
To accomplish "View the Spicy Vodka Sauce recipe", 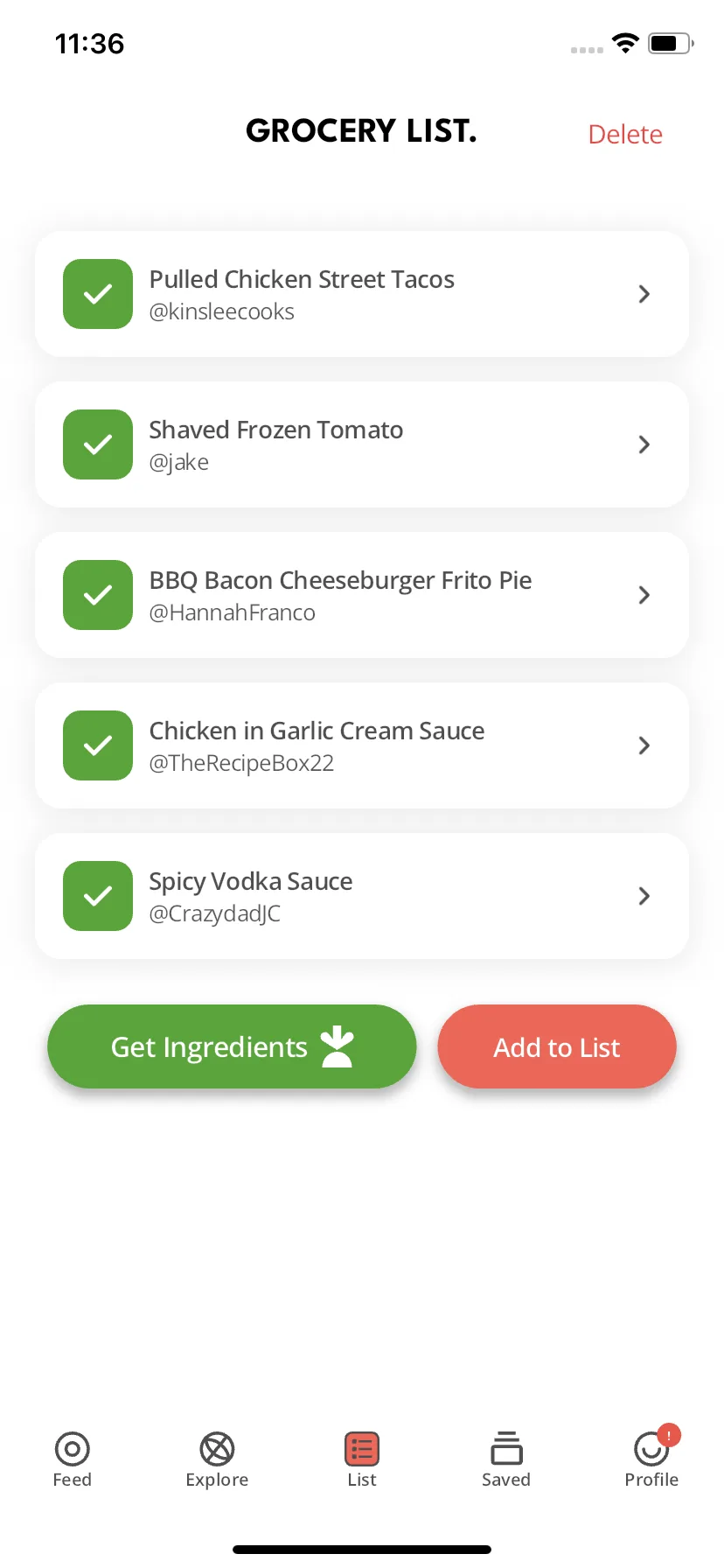I will click(x=644, y=896).
